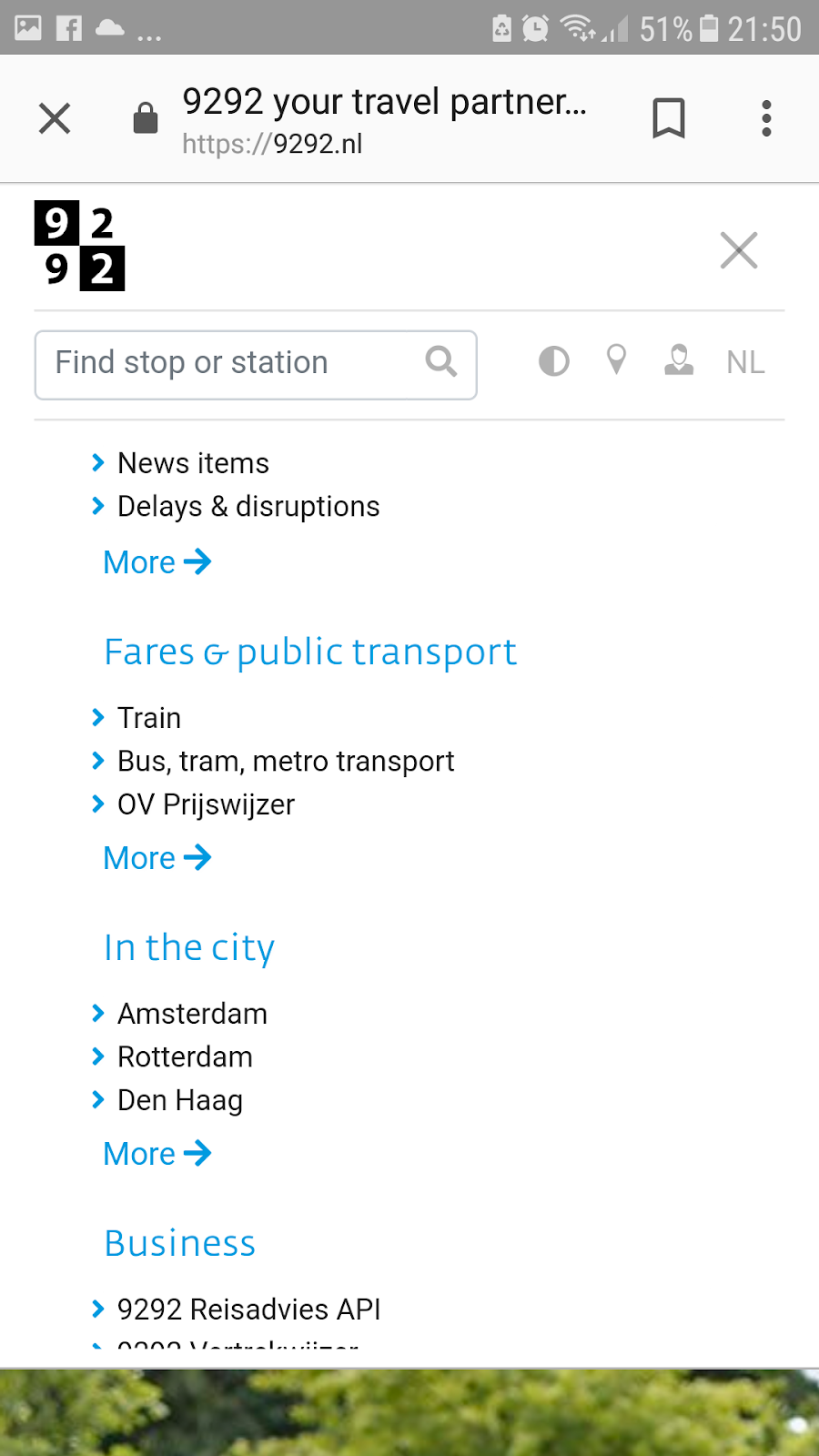Open the Fares & public transport section
The image size is (819, 1456).
coord(310,652)
